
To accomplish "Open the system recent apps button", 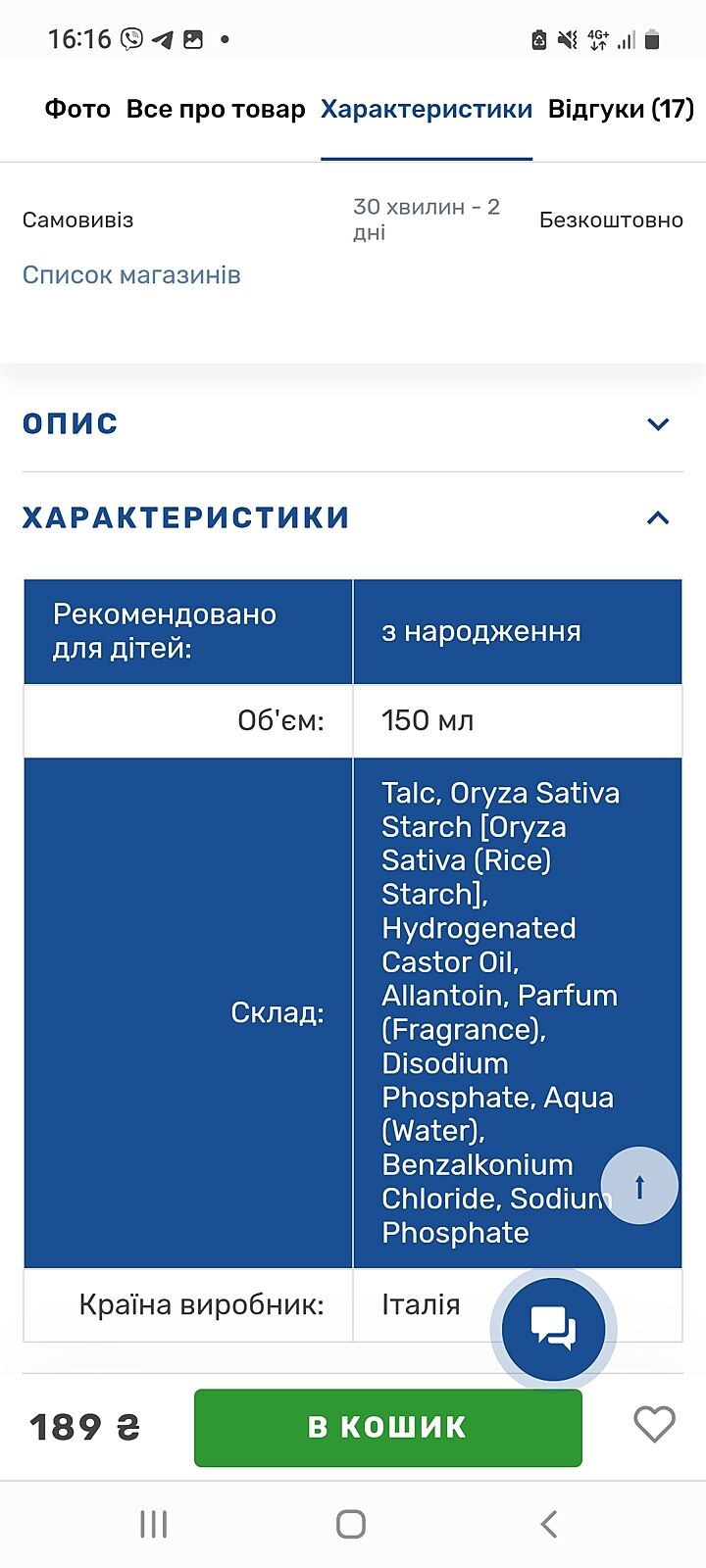I will (154, 1524).
